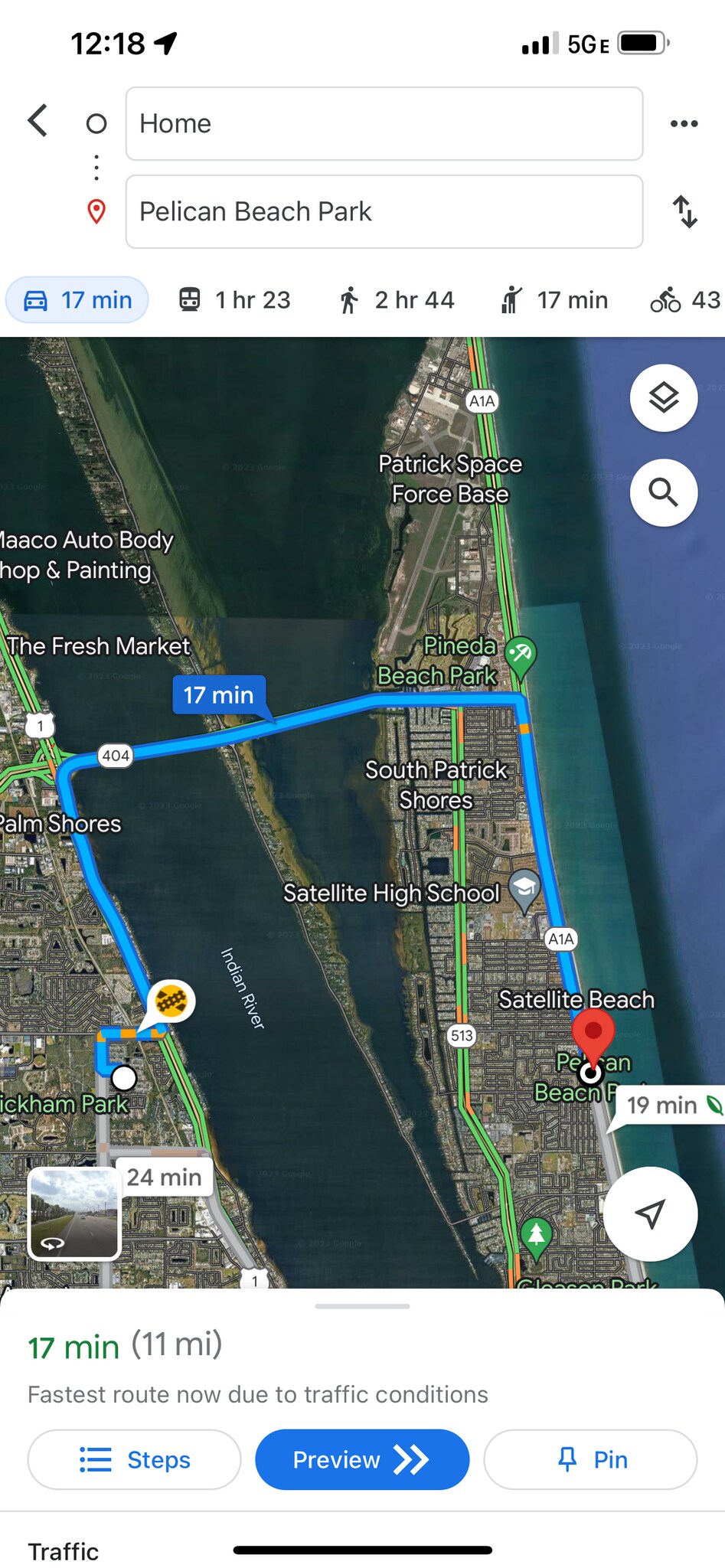Switch to transit mode 1 hr 23
The height and width of the screenshot is (1568, 725).
pyautogui.click(x=234, y=300)
